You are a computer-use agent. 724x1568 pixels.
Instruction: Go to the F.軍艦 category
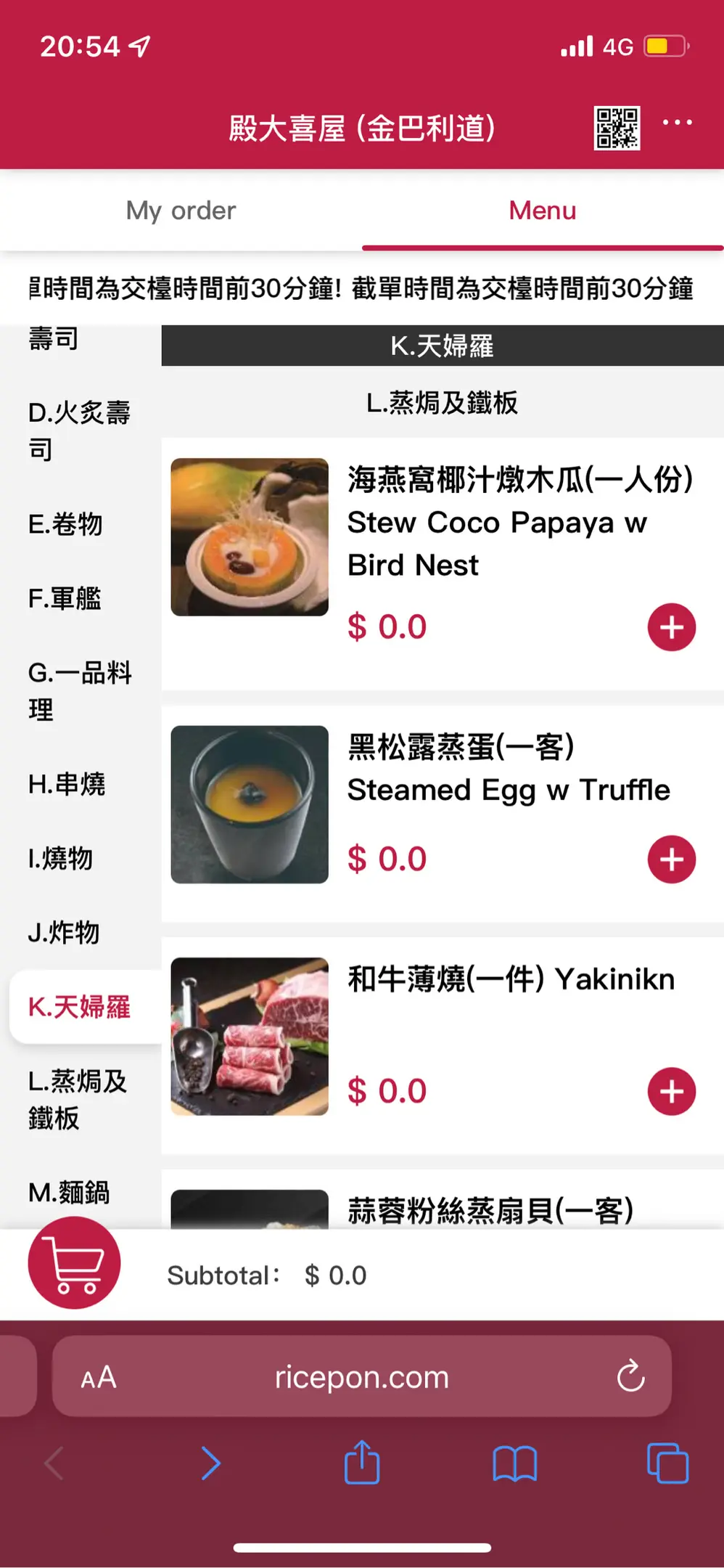65,599
